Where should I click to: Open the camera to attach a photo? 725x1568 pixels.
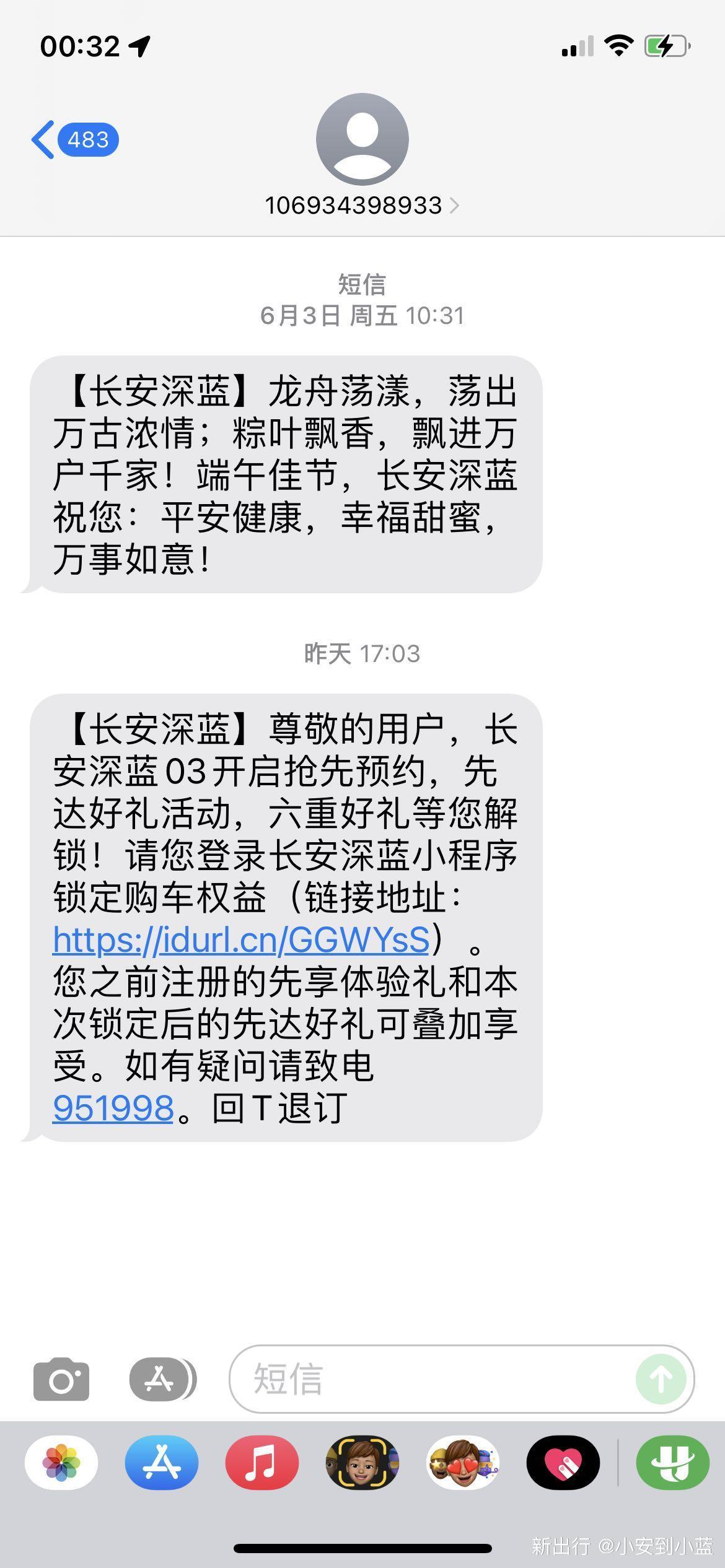[61, 1379]
